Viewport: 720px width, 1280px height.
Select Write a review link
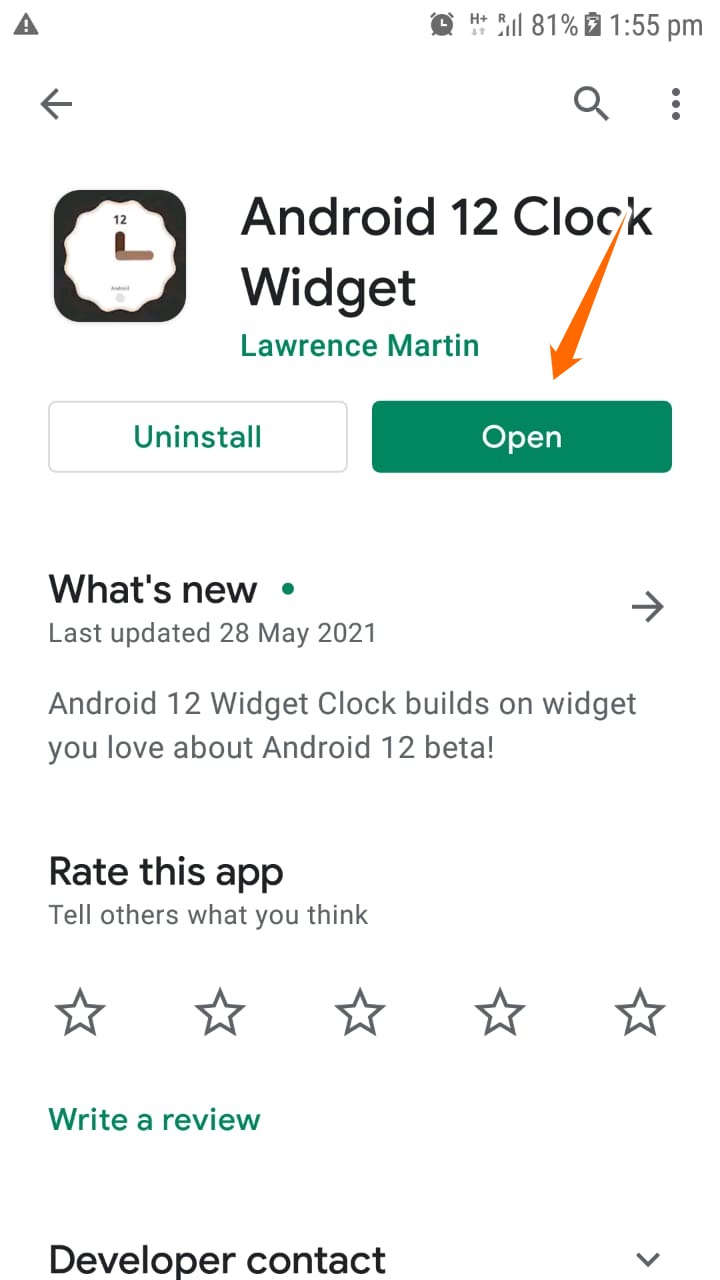154,1119
